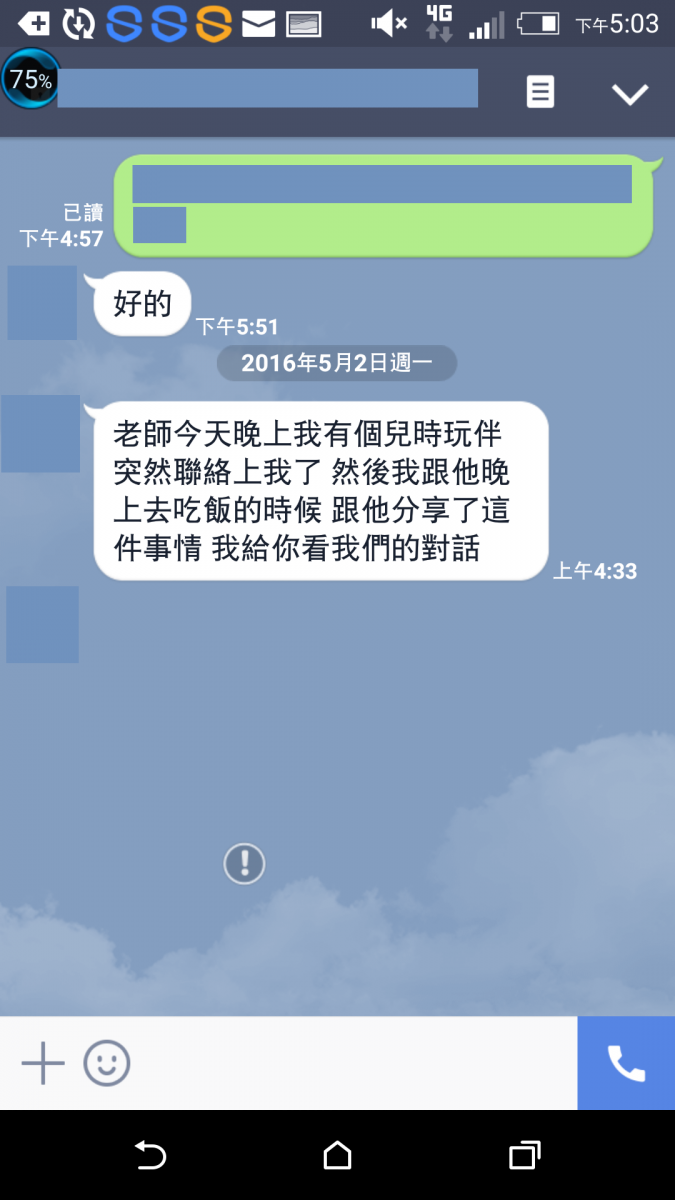Open the plus attachment menu

pyautogui.click(x=43, y=1063)
